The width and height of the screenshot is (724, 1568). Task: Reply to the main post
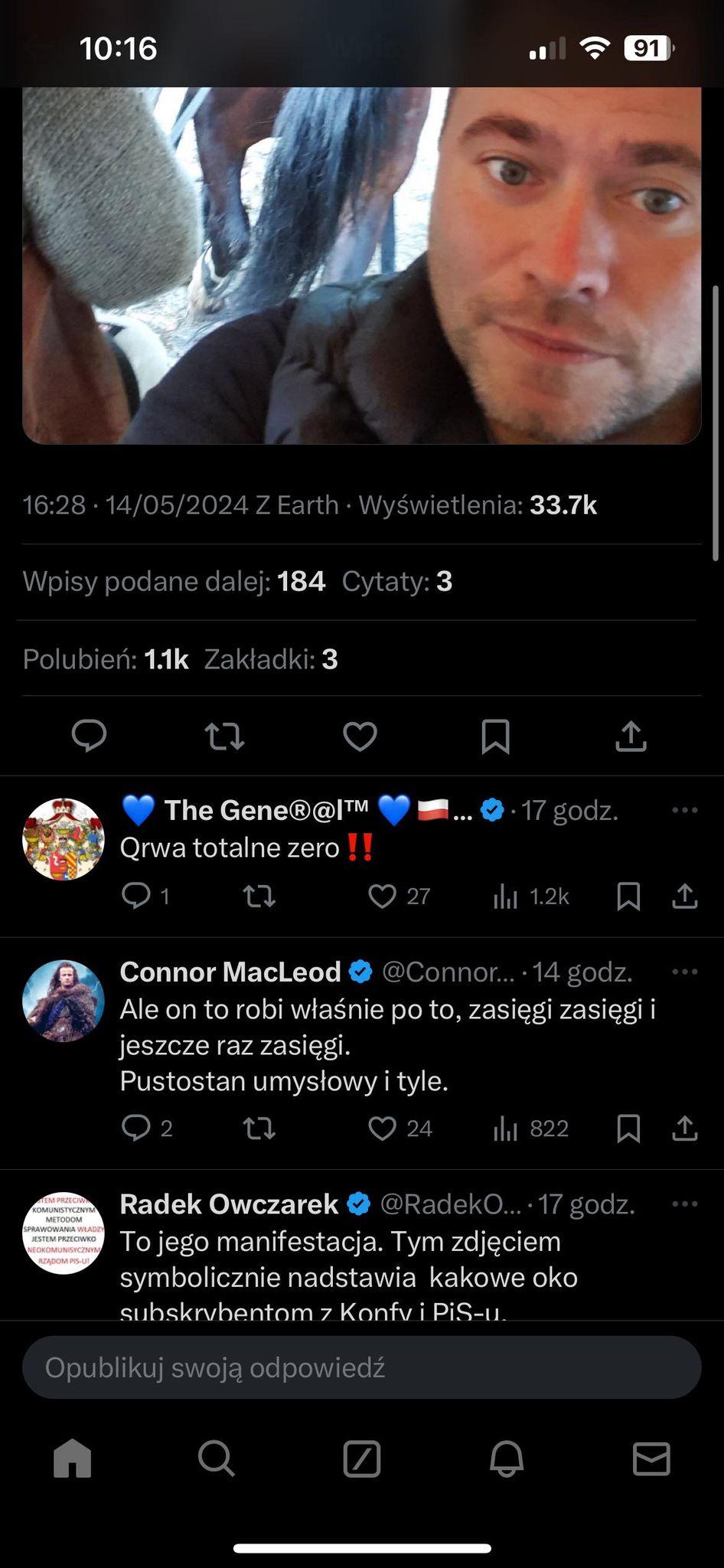click(89, 736)
